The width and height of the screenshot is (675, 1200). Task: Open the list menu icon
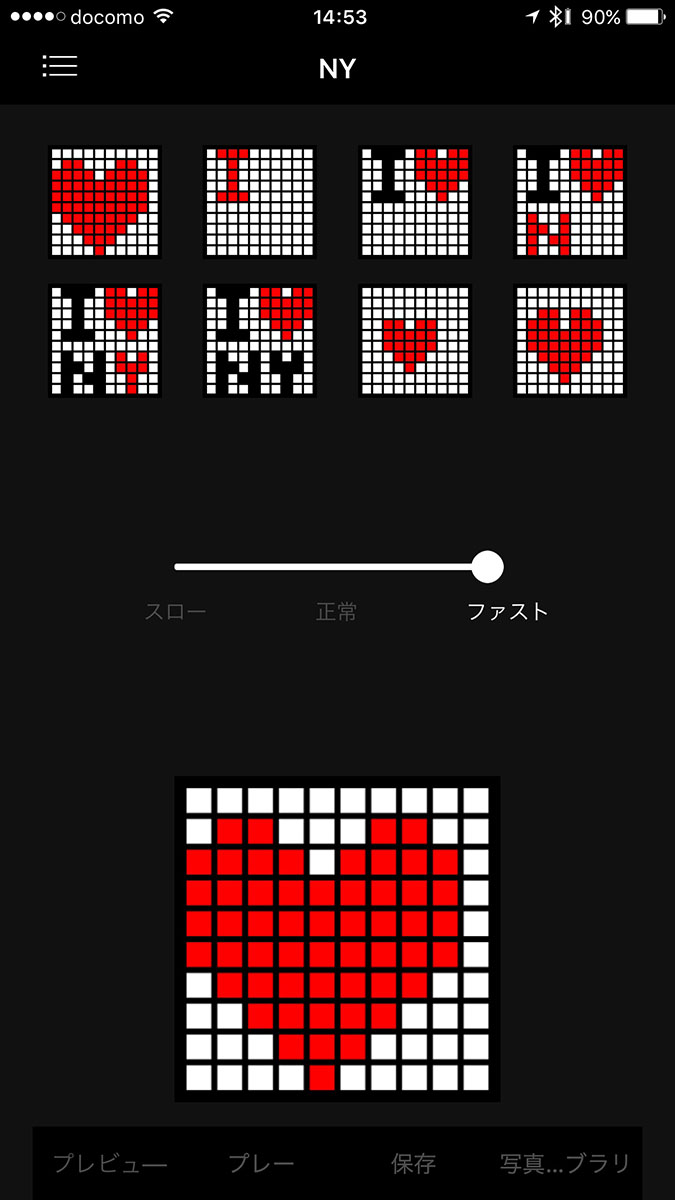click(60, 66)
